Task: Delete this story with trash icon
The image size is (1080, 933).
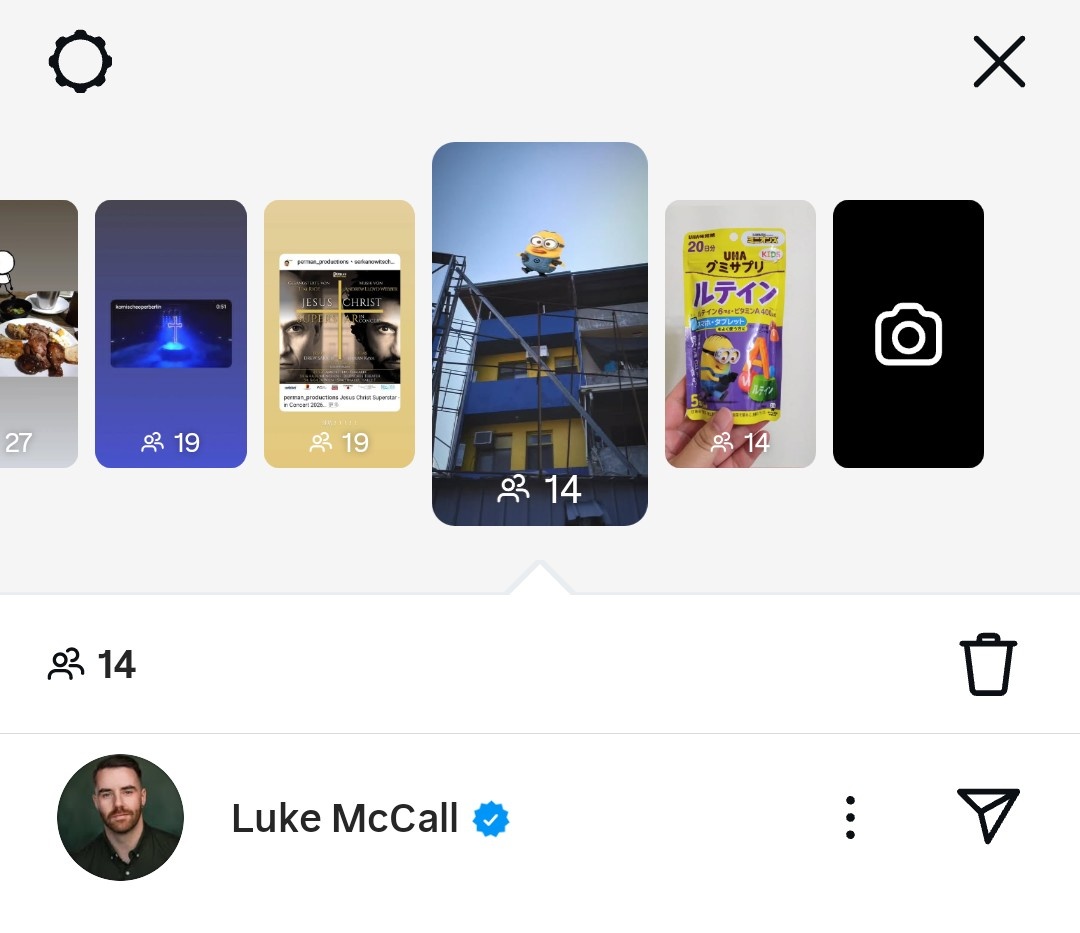Action: 988,664
